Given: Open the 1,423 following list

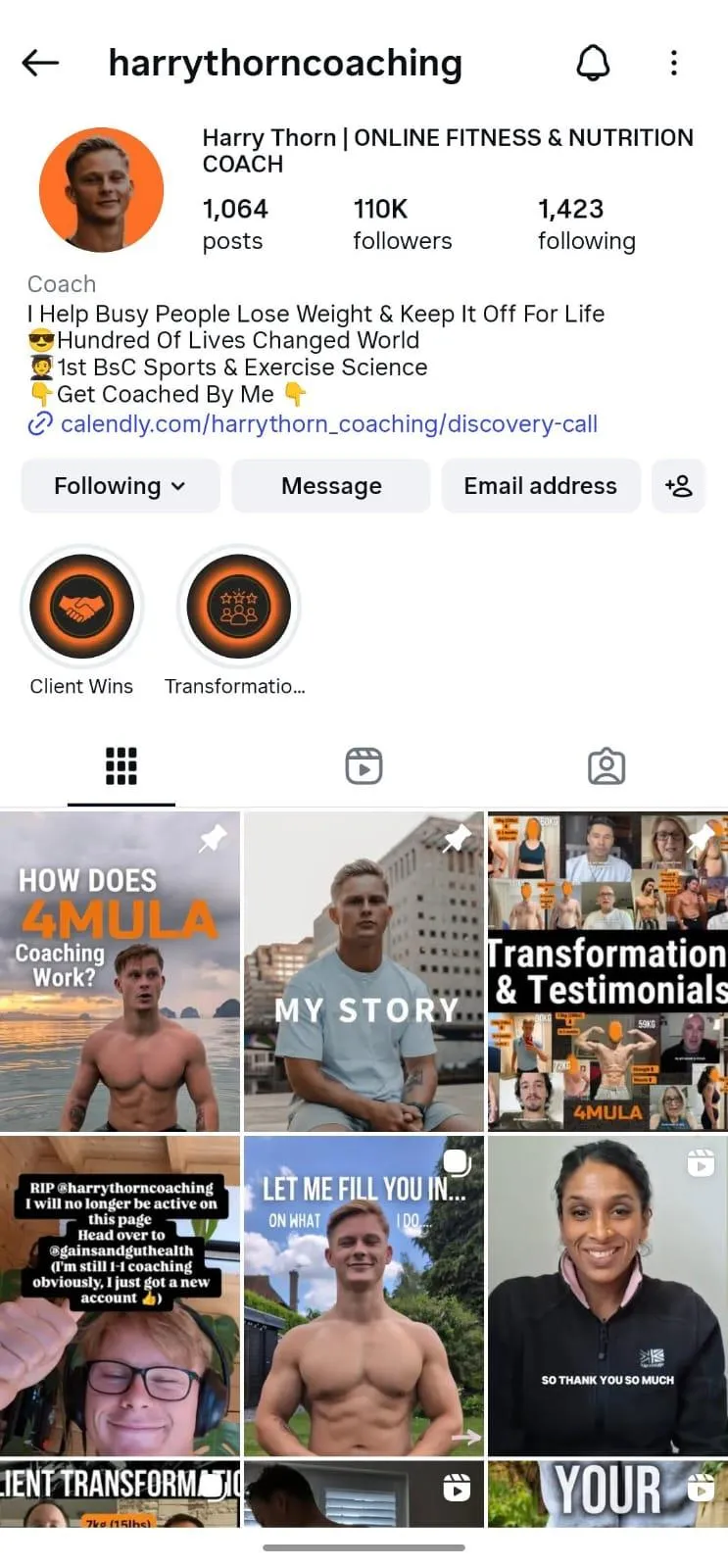Looking at the screenshot, I should 586,224.
